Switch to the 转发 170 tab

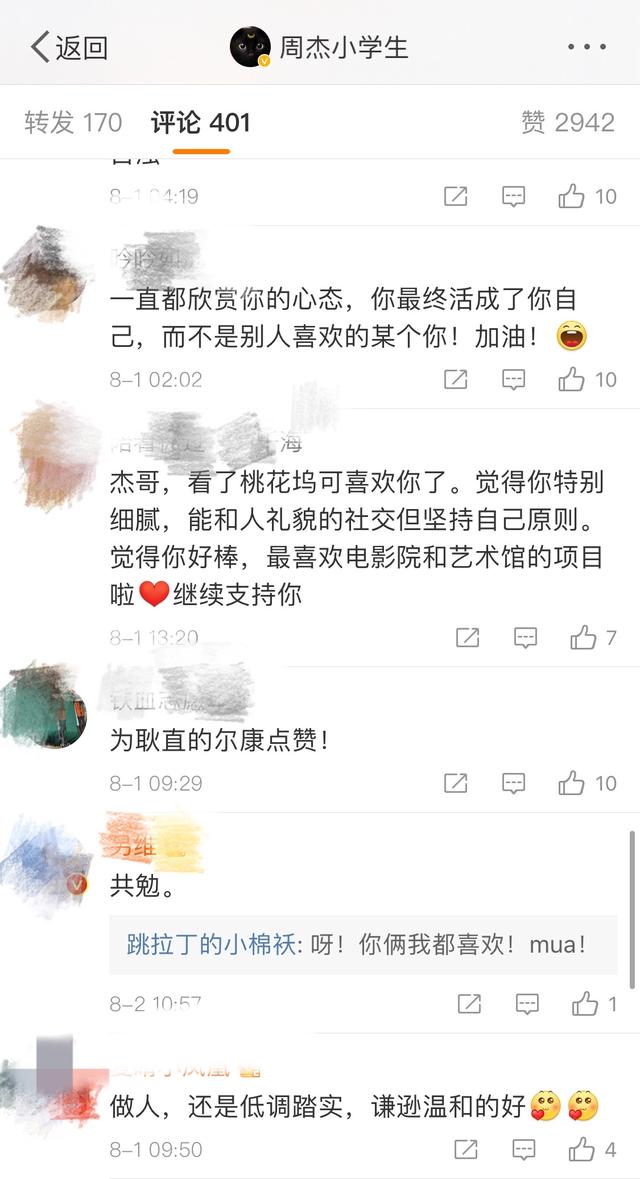coord(73,123)
